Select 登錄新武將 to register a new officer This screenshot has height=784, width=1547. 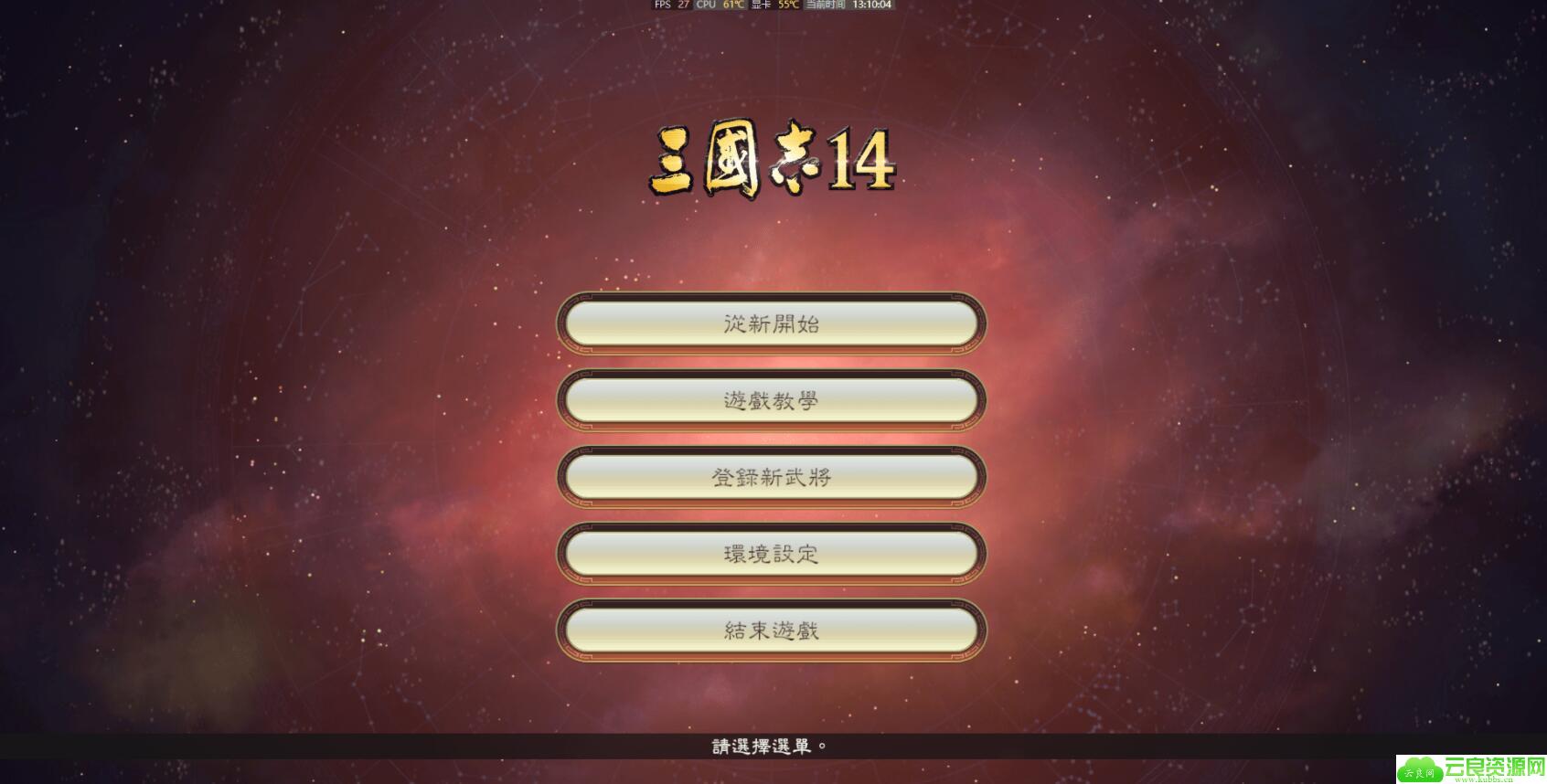click(771, 477)
